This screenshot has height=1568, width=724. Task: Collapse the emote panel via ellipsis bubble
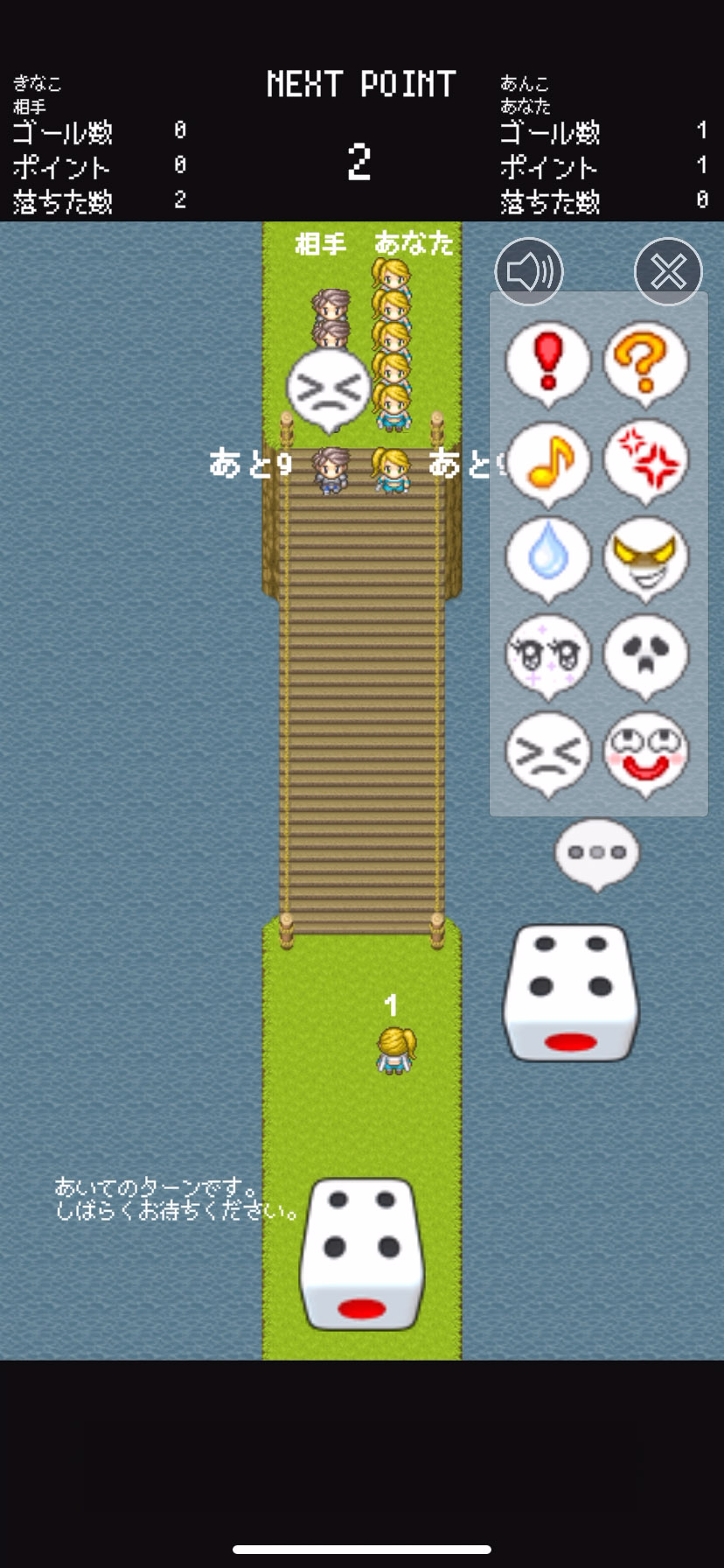(597, 851)
